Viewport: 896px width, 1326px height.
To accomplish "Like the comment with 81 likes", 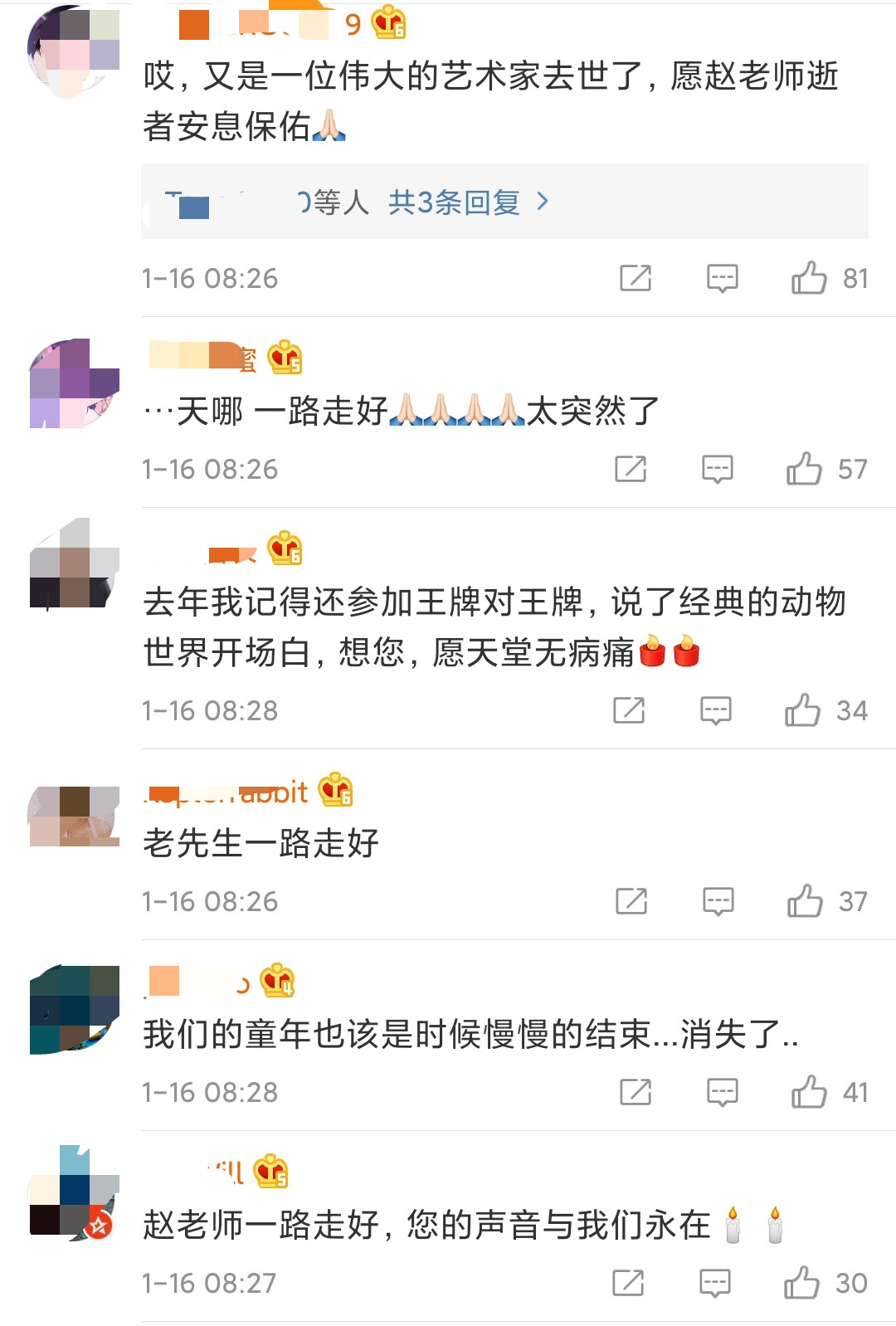I will [809, 278].
